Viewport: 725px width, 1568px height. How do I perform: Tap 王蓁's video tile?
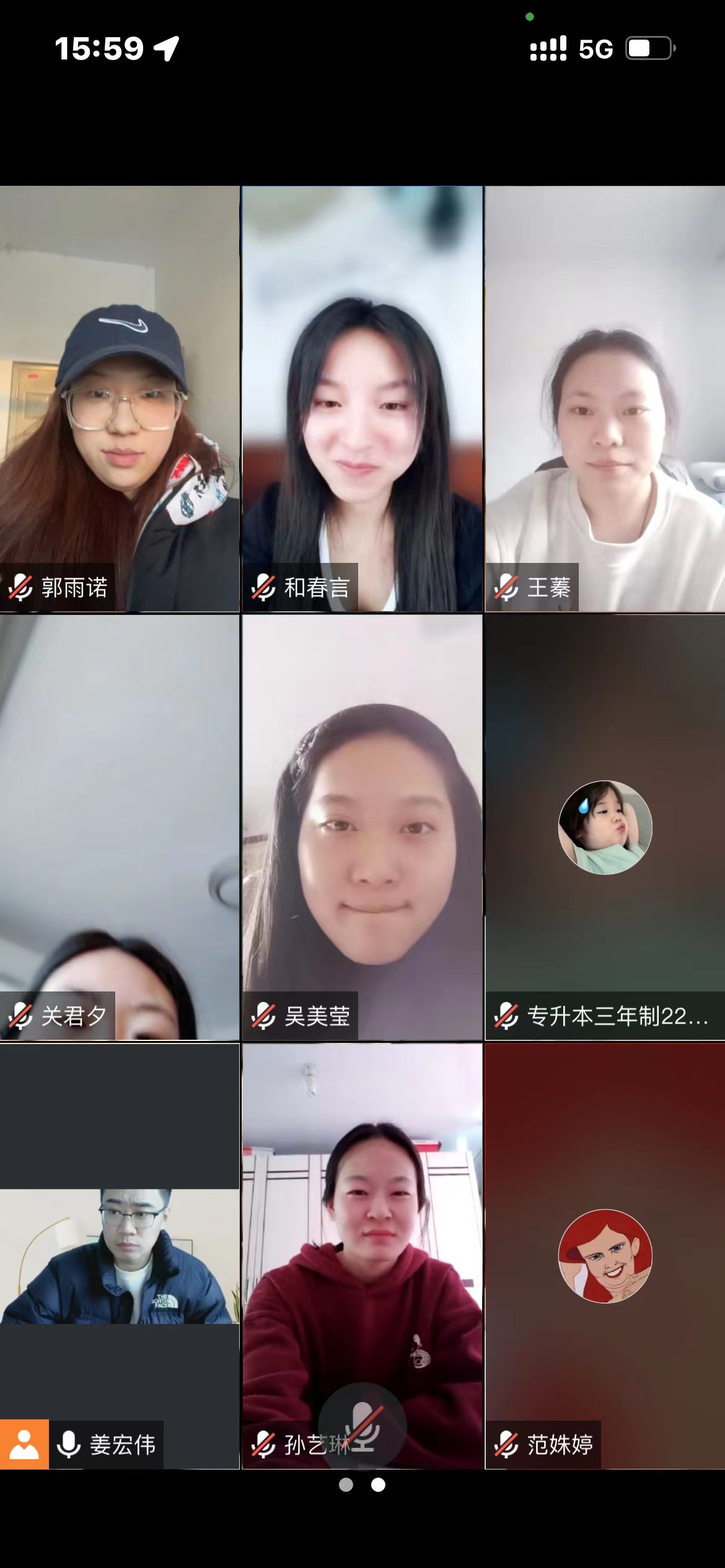605,399
